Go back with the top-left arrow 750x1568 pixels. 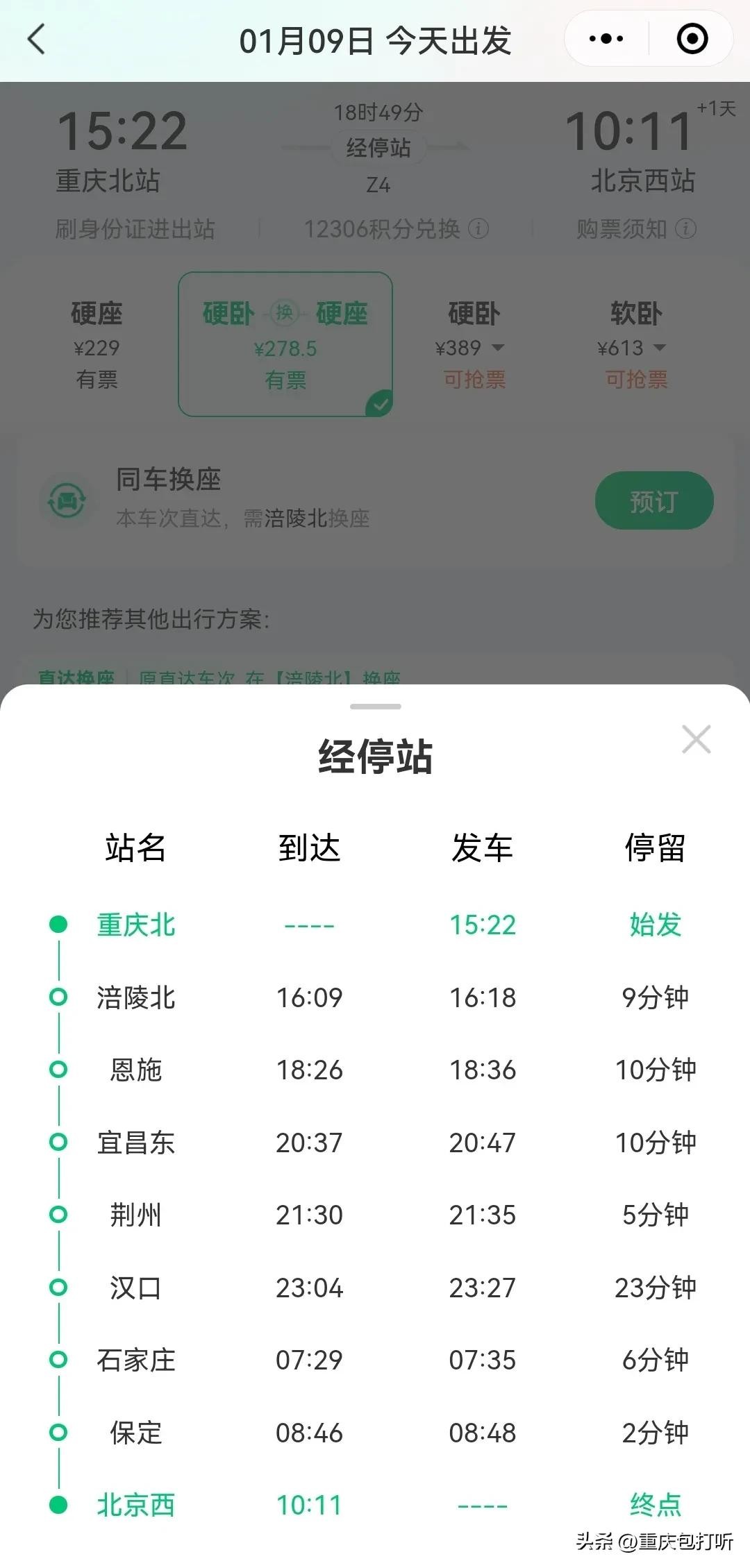click(x=36, y=39)
